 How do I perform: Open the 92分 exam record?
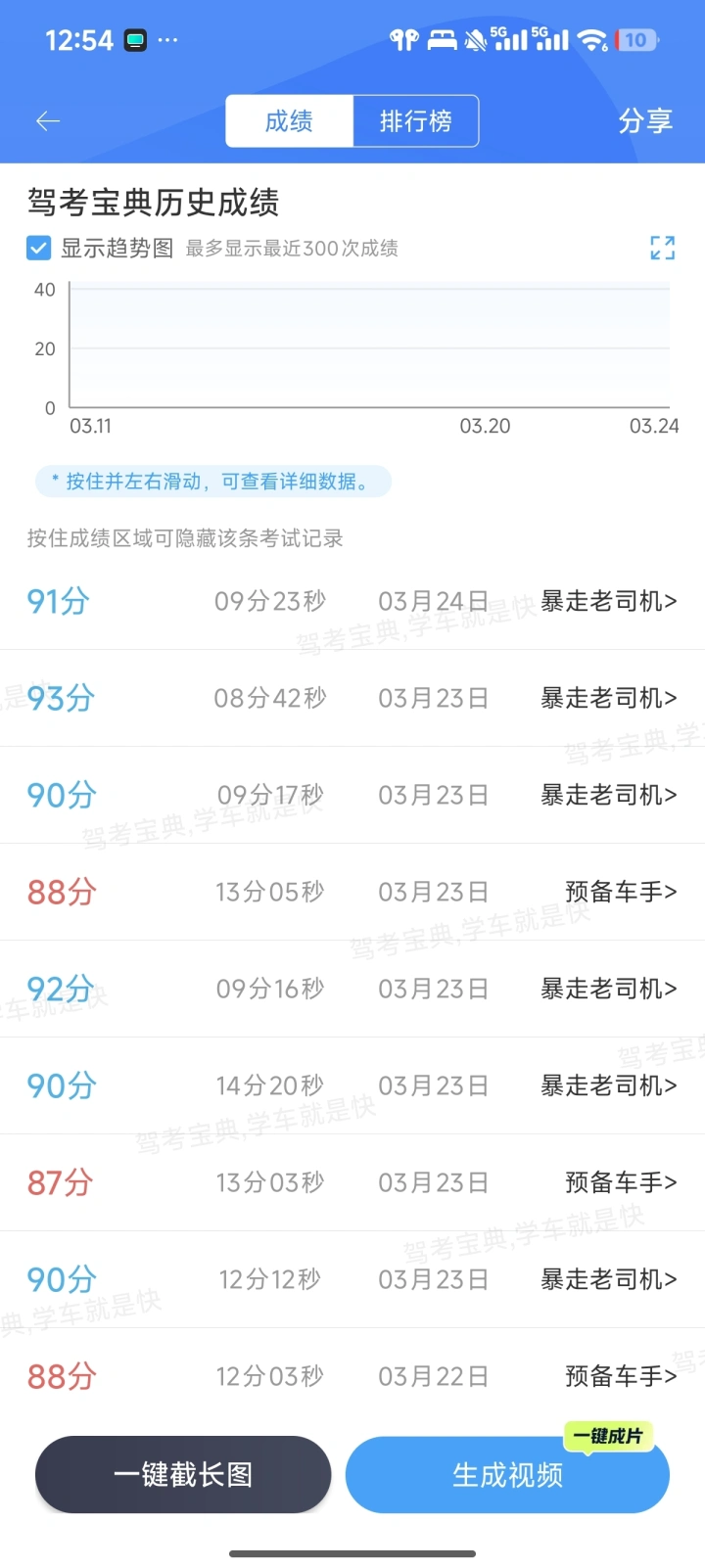352,989
